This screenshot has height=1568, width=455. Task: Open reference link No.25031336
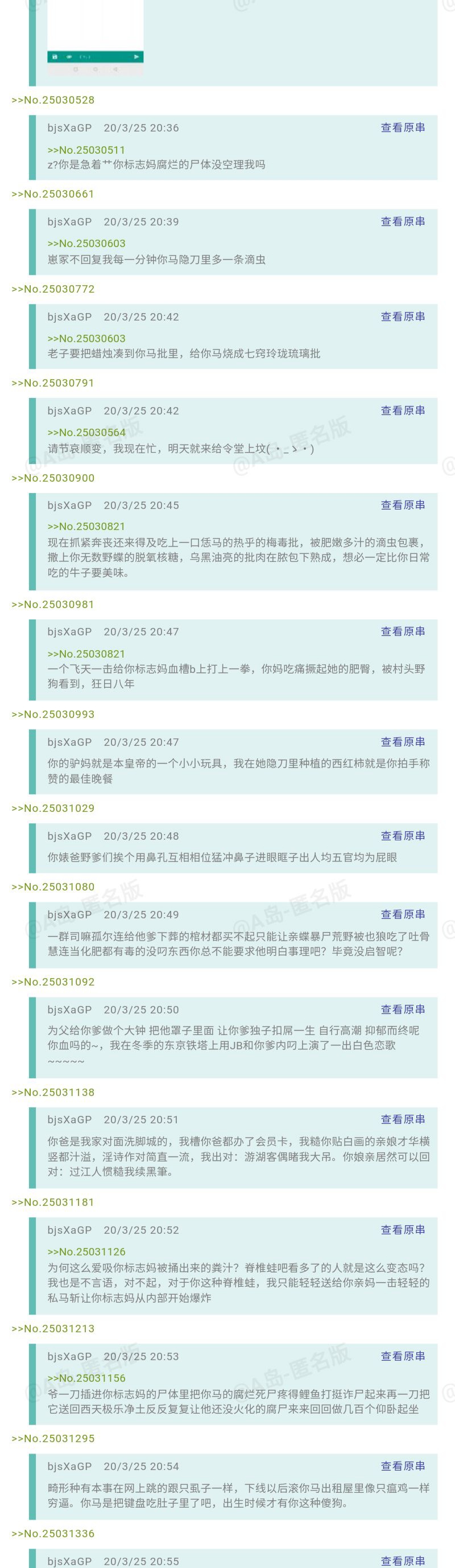(x=53, y=1534)
